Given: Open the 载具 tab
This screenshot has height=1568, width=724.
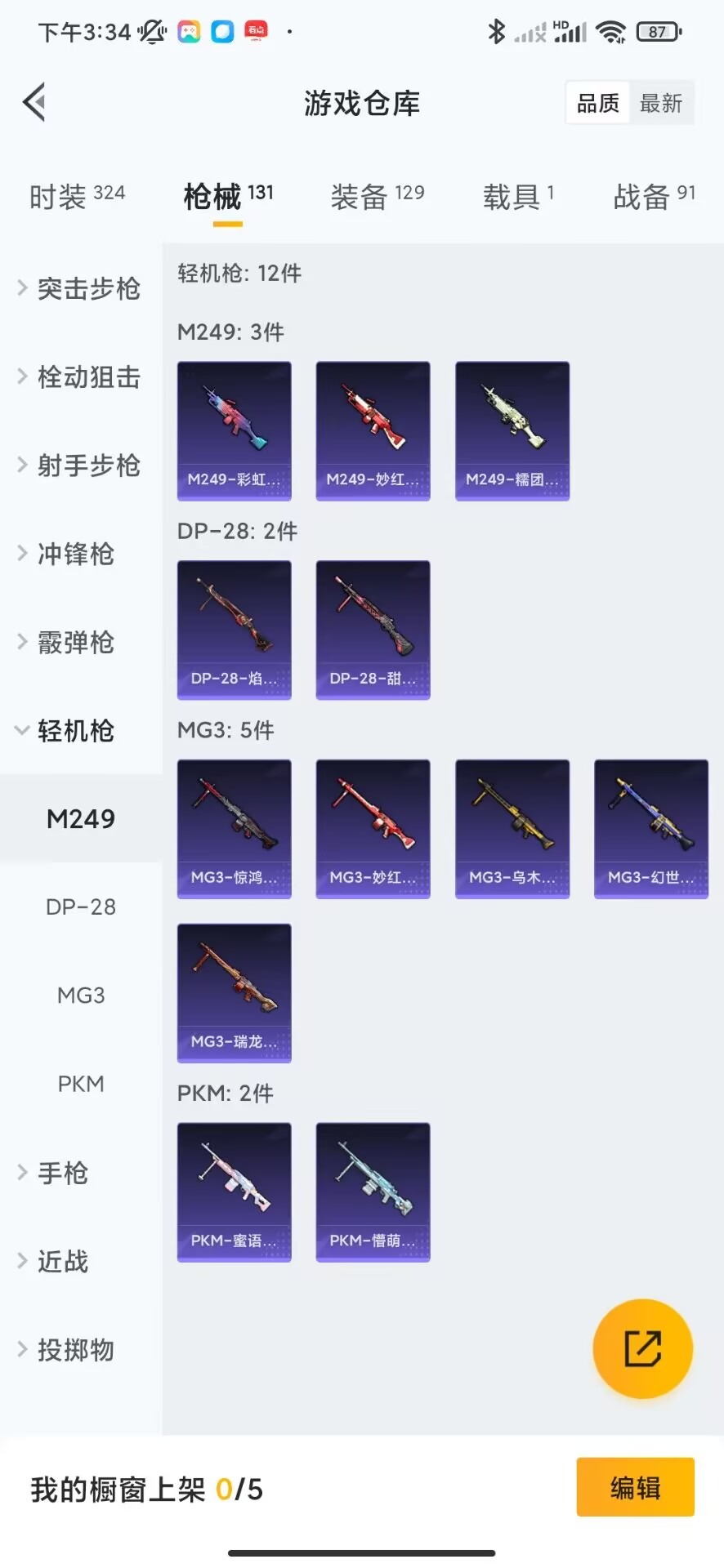Looking at the screenshot, I should (518, 196).
